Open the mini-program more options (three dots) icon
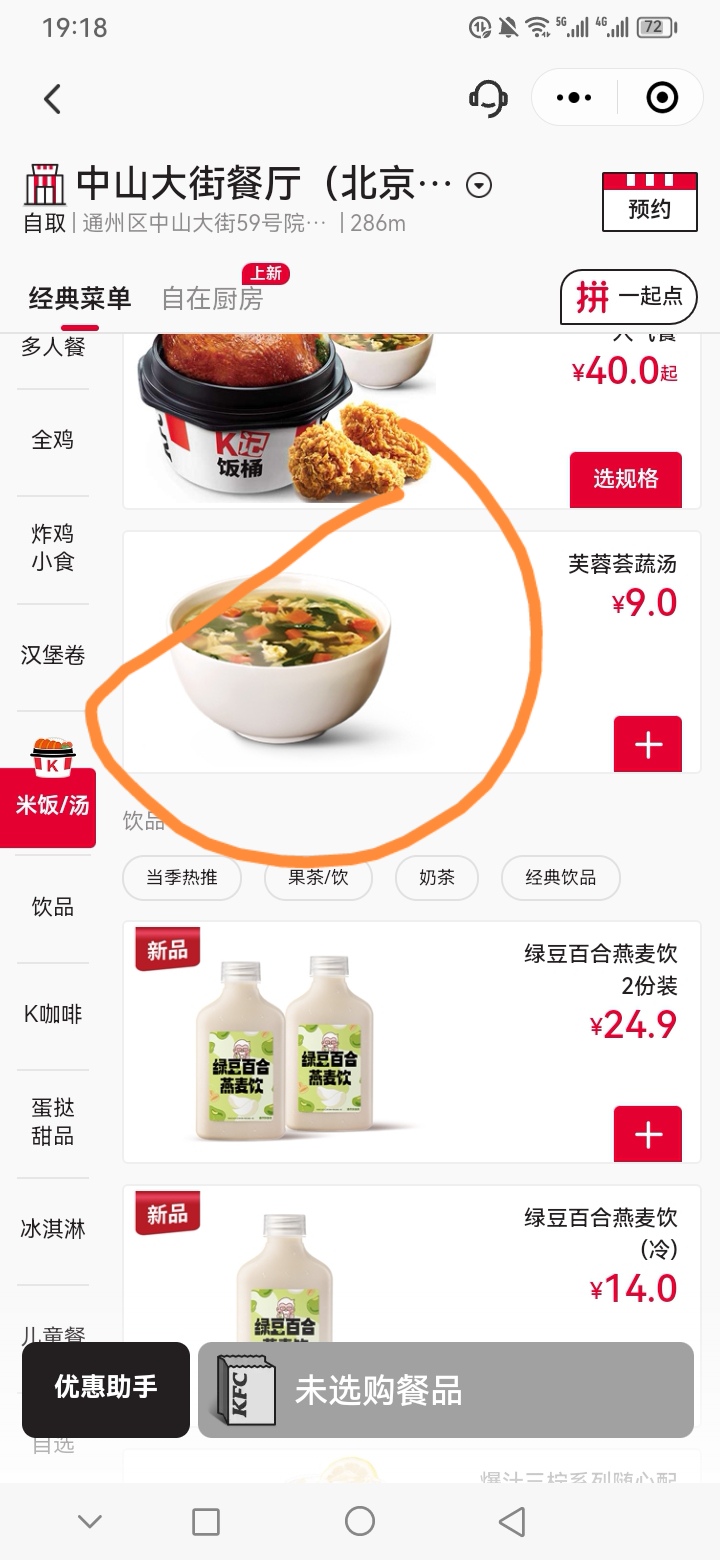Viewport: 720px width, 1560px height. tap(572, 97)
